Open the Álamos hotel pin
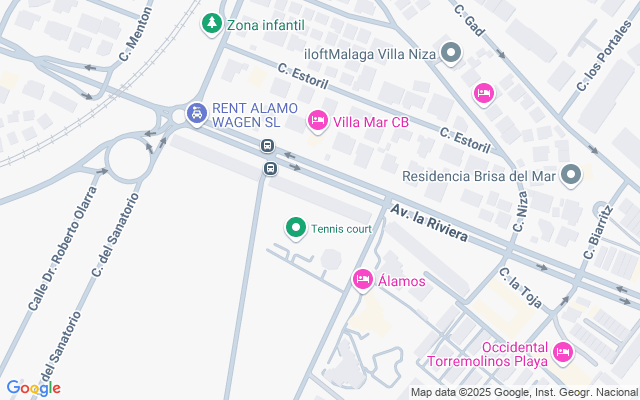The width and height of the screenshot is (640, 400). 363,280
